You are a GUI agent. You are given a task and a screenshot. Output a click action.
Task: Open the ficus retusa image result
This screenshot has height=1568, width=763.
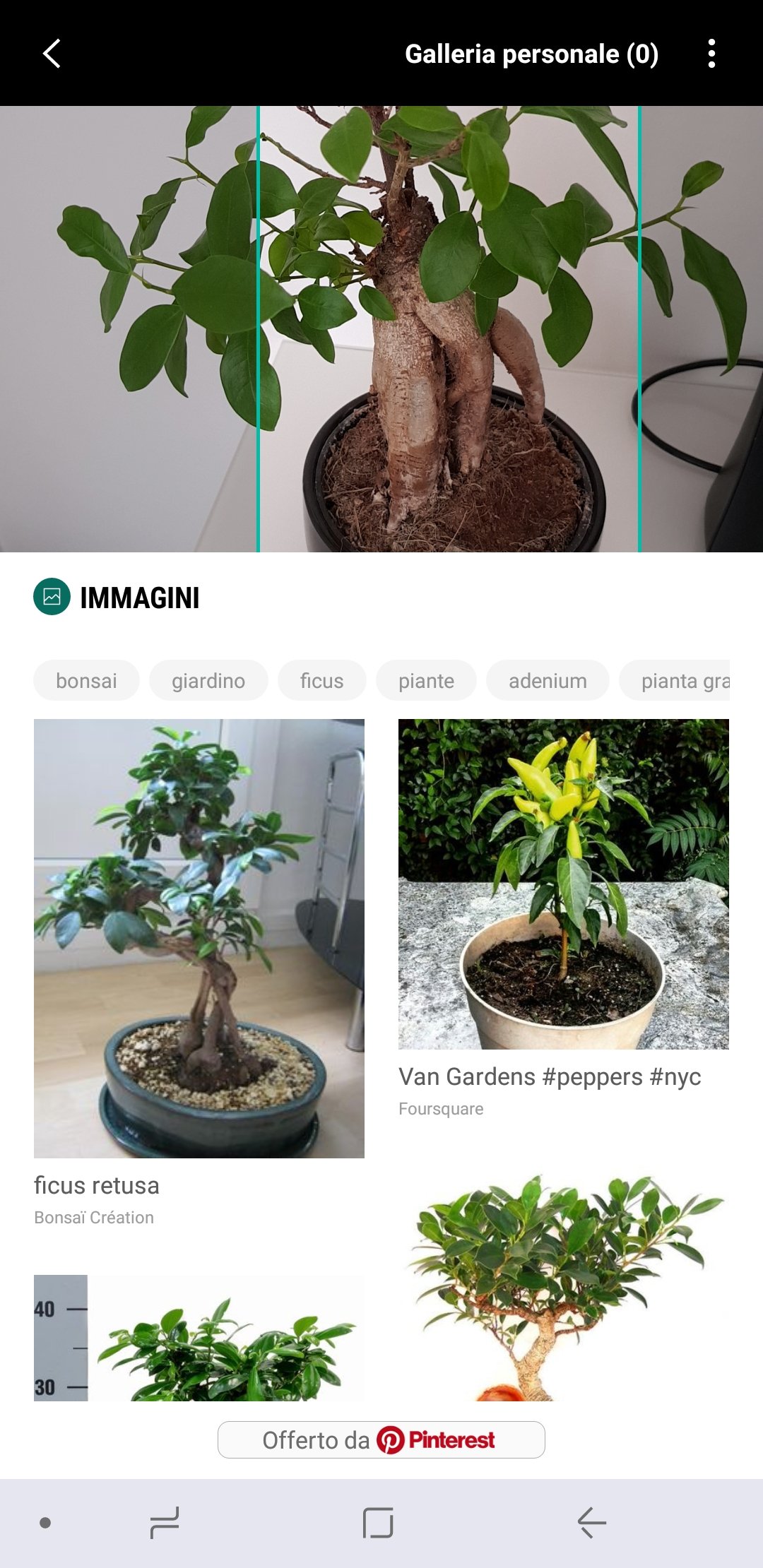tap(199, 938)
